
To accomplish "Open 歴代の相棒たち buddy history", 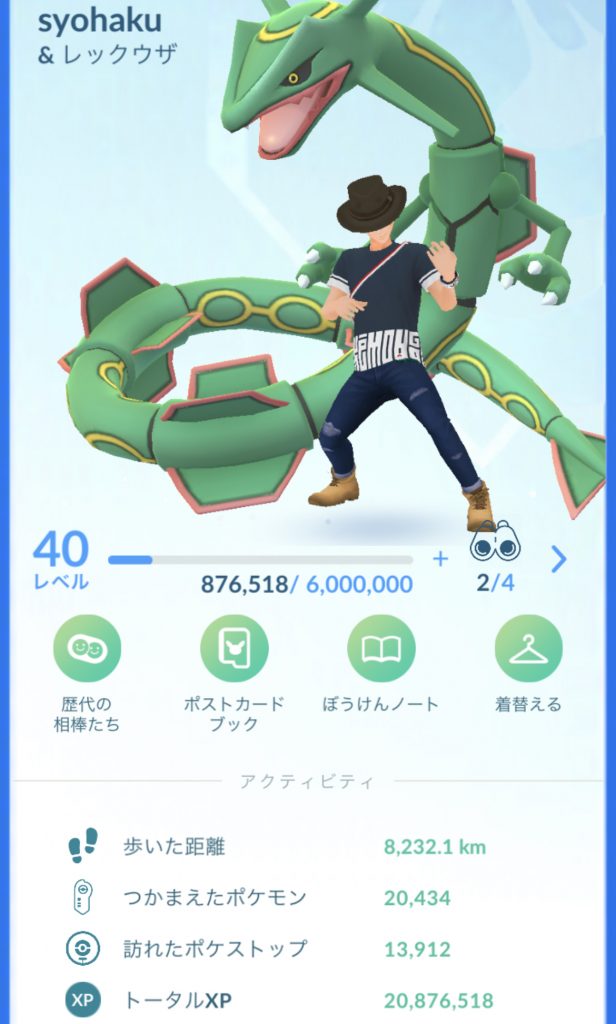I will pos(87,649).
